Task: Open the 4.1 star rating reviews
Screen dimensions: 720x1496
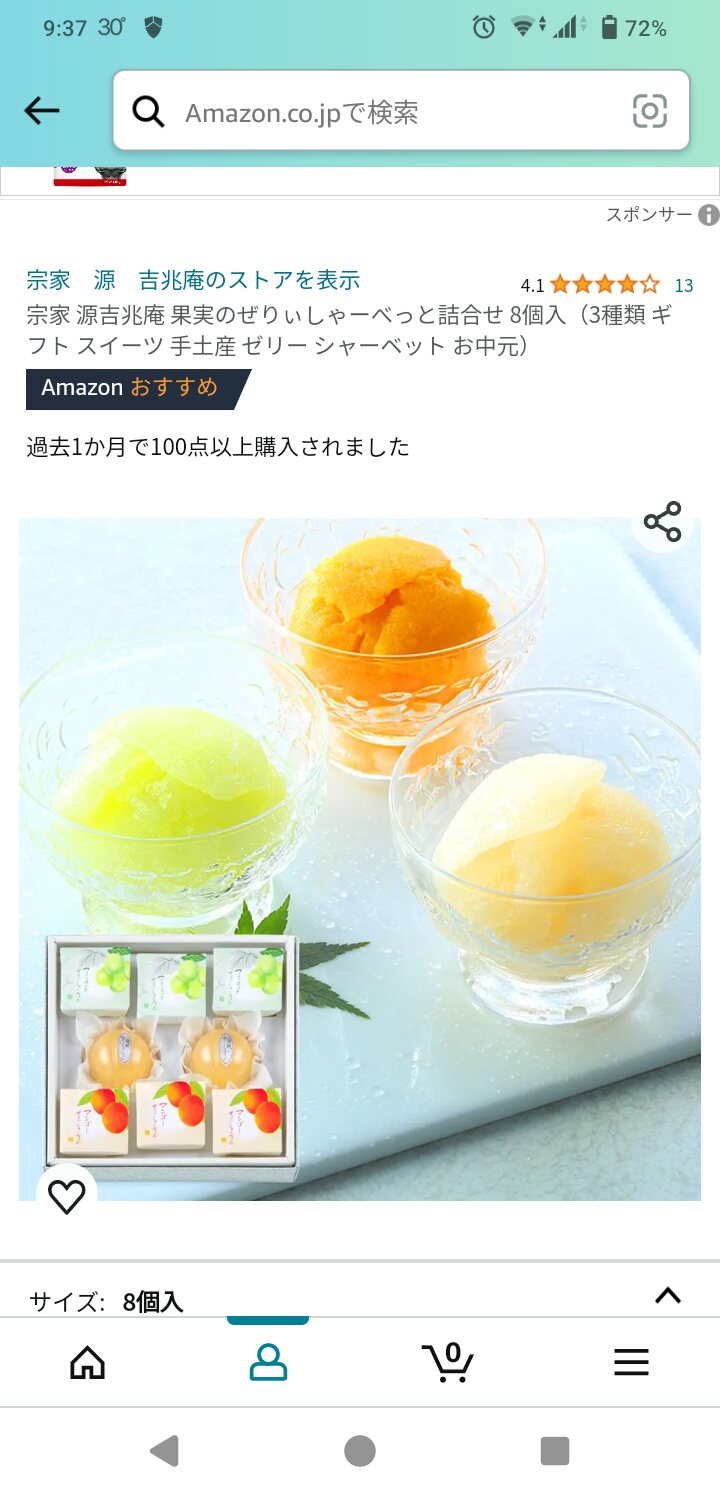Action: coord(604,285)
